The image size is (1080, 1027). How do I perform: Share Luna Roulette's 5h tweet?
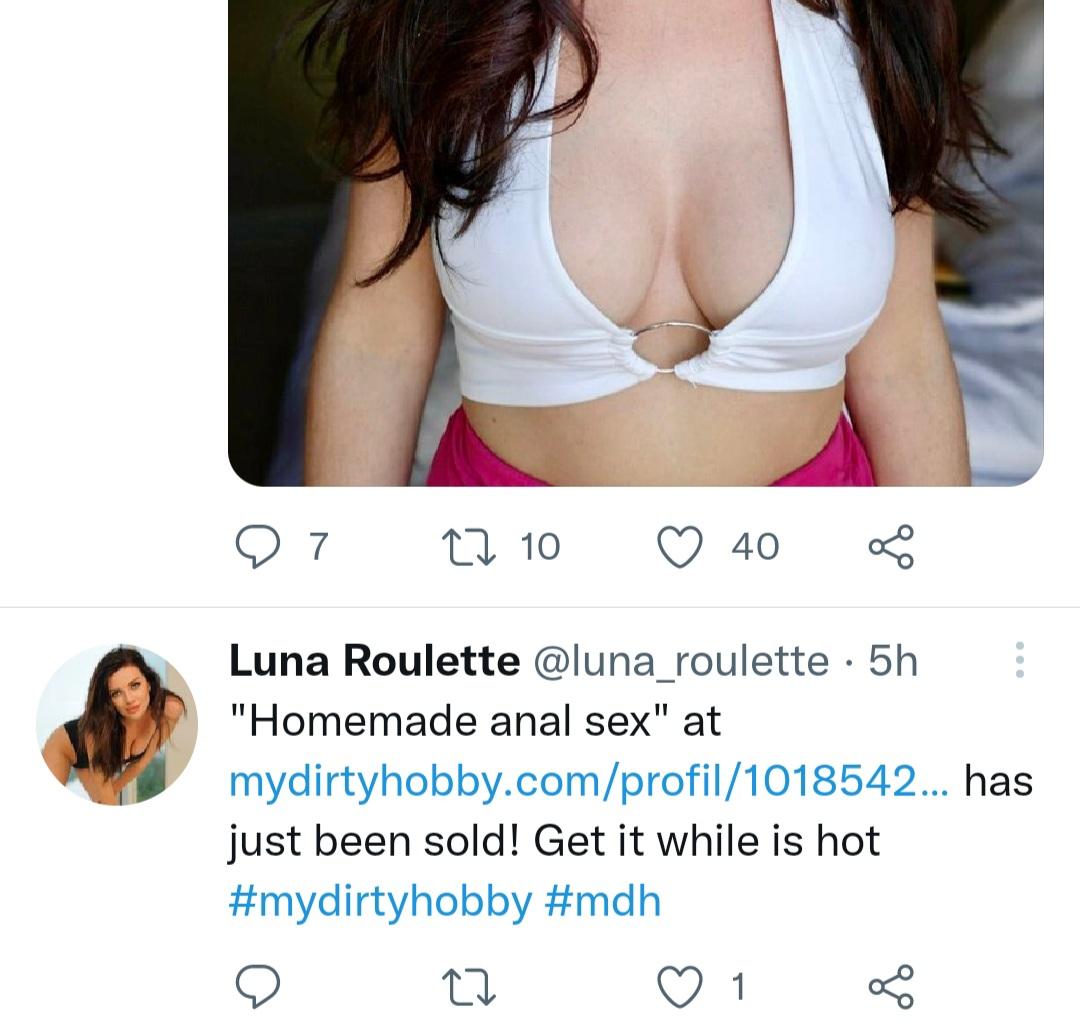click(890, 988)
